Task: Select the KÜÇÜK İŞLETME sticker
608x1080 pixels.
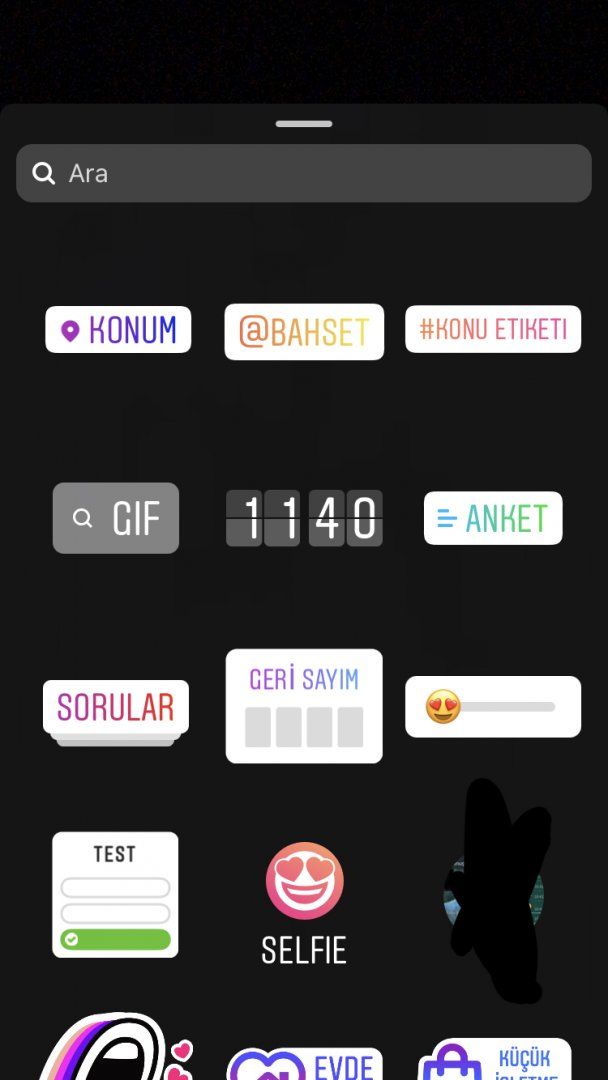Action: pyautogui.click(x=495, y=1061)
